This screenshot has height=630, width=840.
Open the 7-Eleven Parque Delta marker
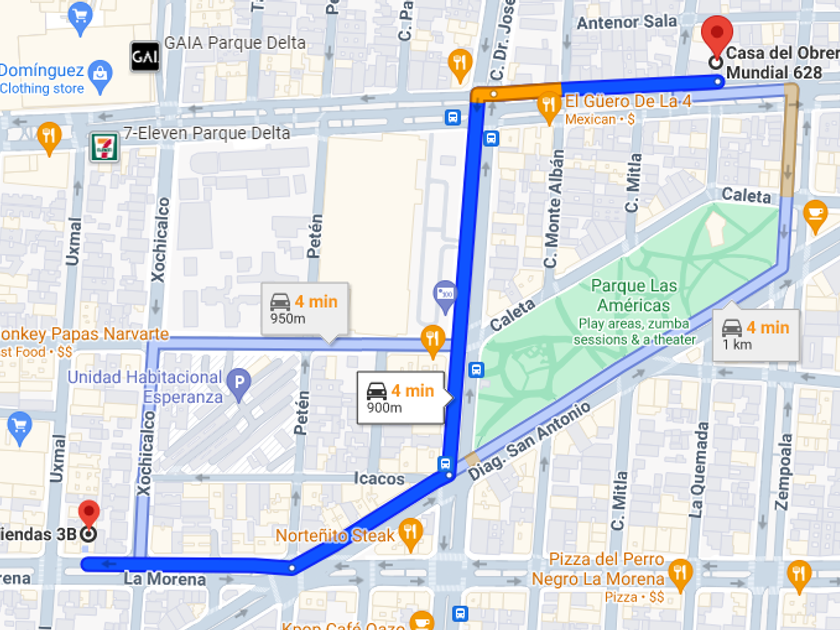(104, 147)
